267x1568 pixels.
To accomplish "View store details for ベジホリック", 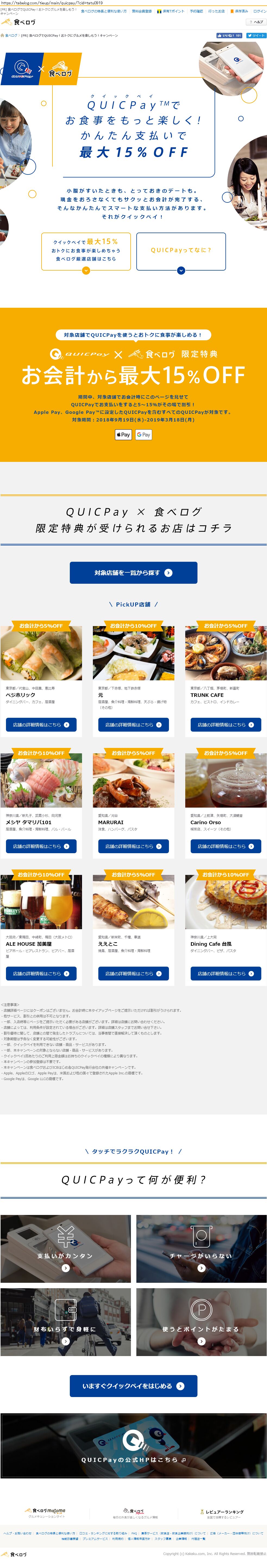I will [x=41, y=724].
